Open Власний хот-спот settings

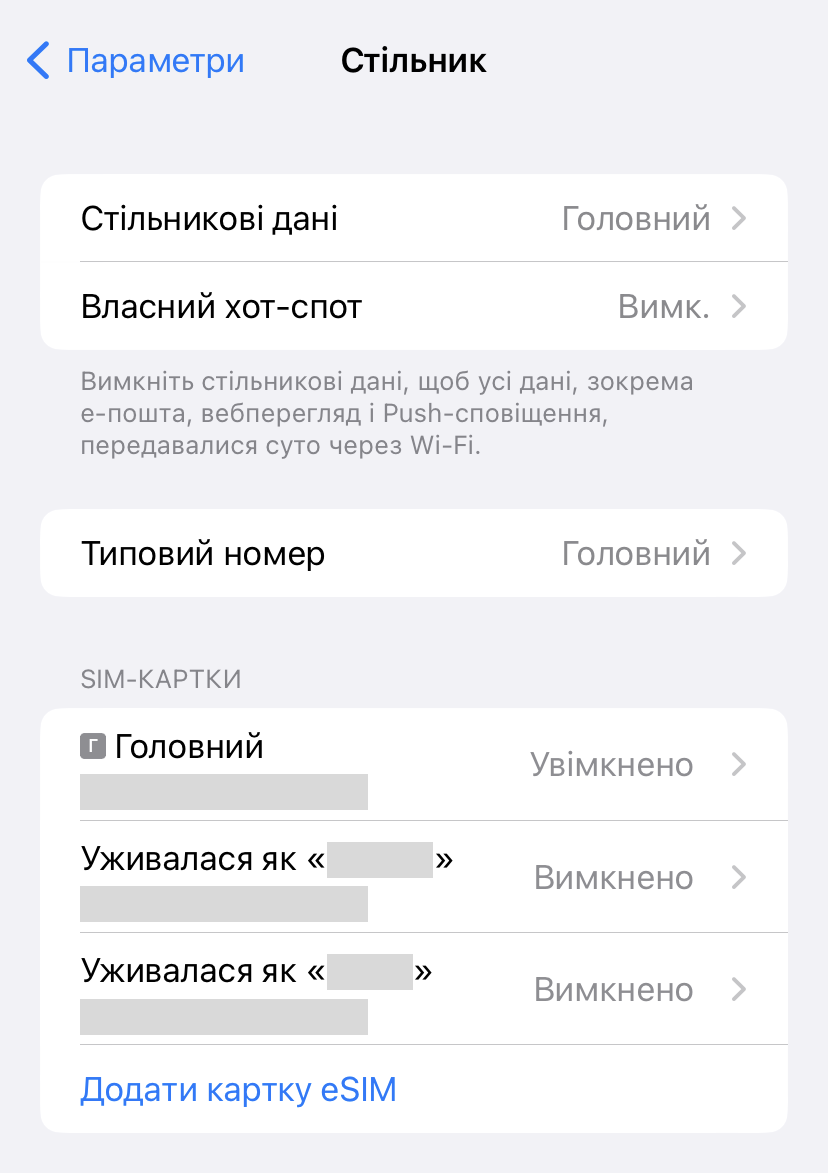(x=413, y=306)
